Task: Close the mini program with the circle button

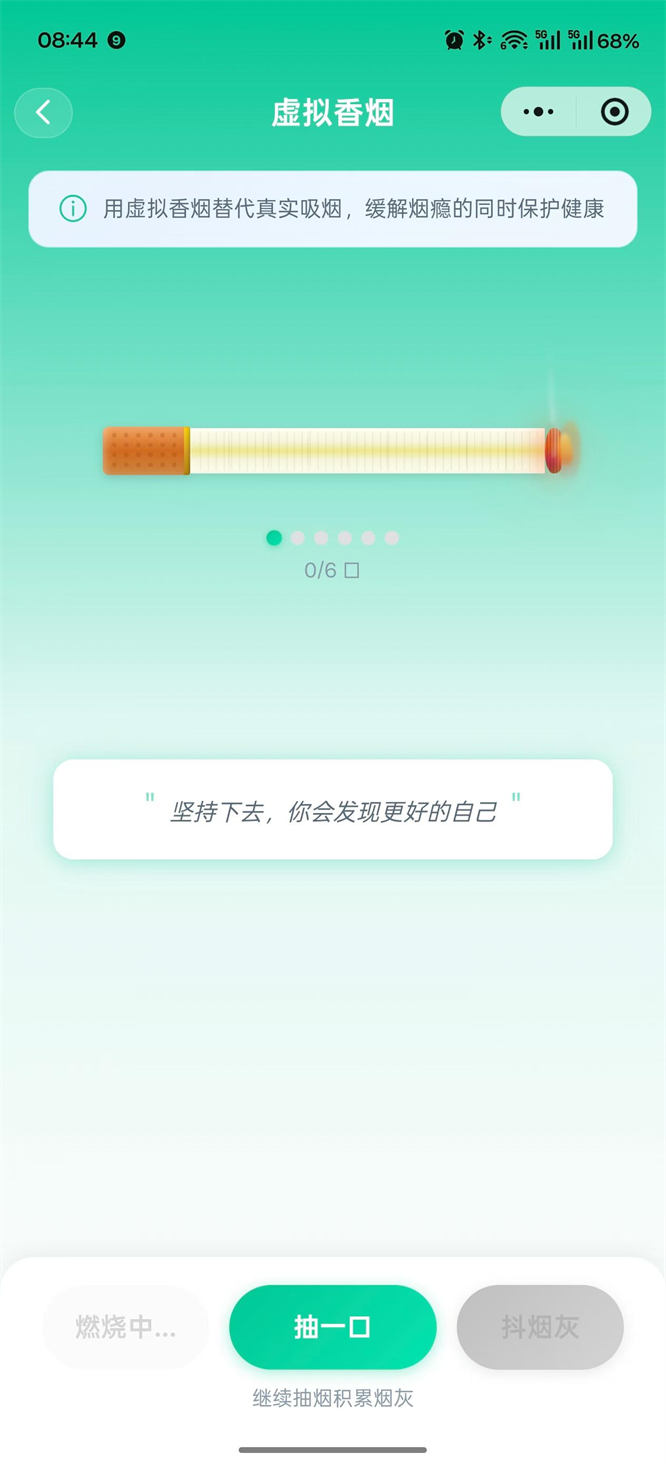Action: click(x=614, y=112)
